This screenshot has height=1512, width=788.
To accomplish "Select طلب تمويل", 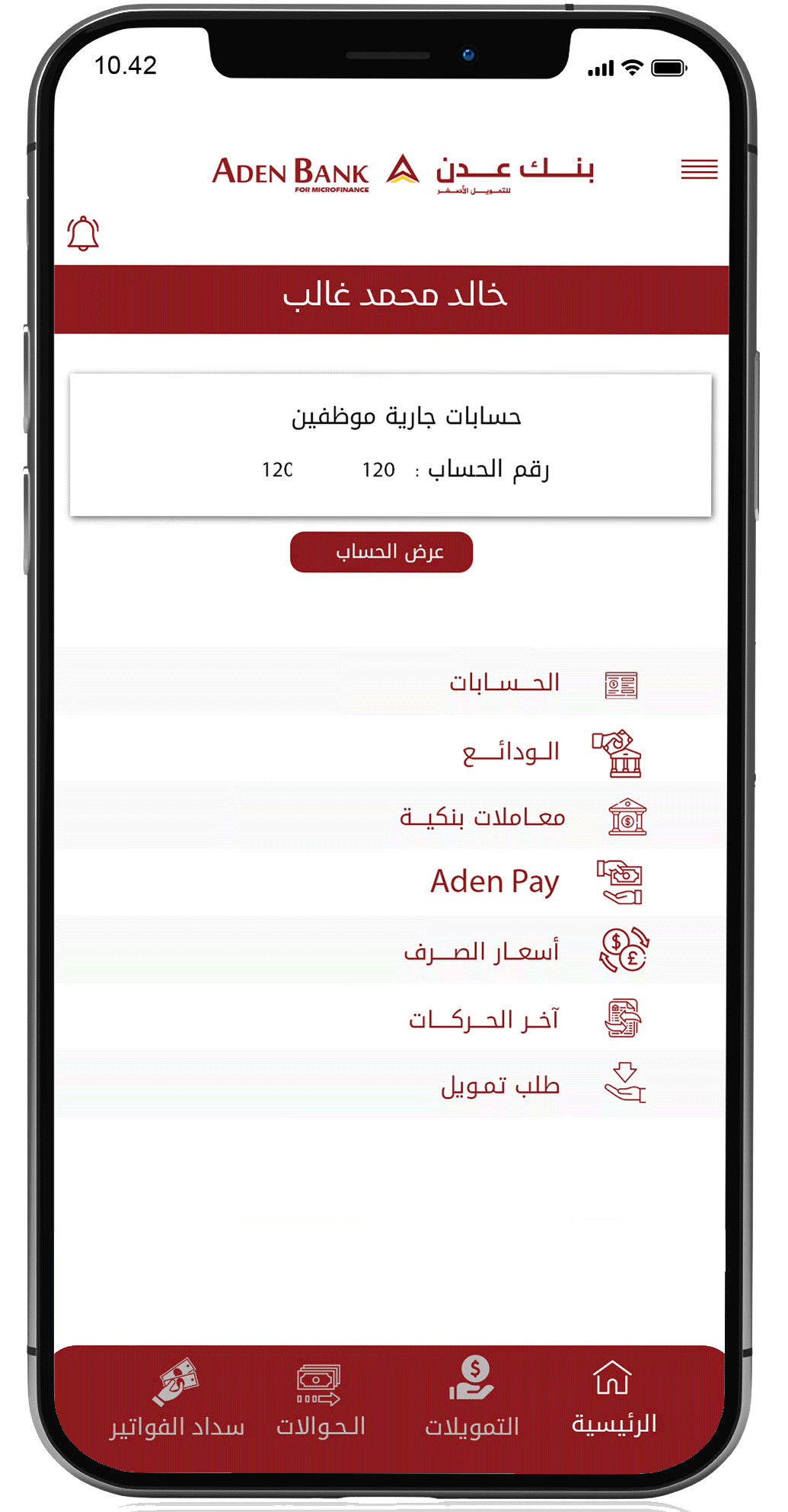I will (x=390, y=1084).
